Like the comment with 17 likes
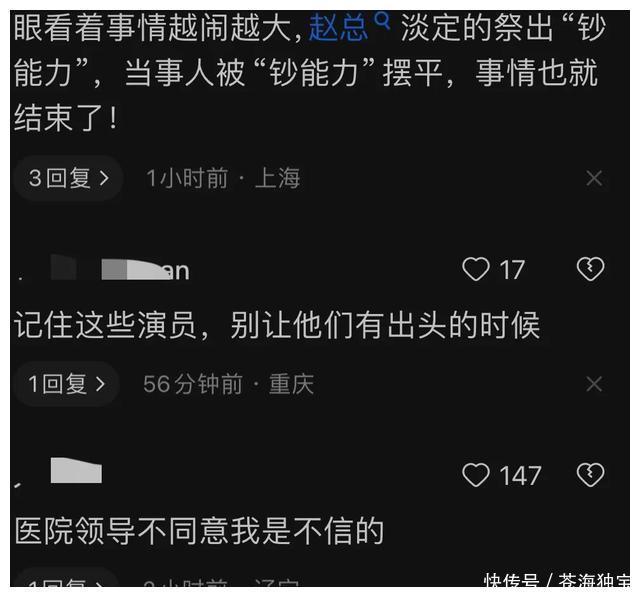This screenshot has width=640, height=597. click(x=476, y=270)
